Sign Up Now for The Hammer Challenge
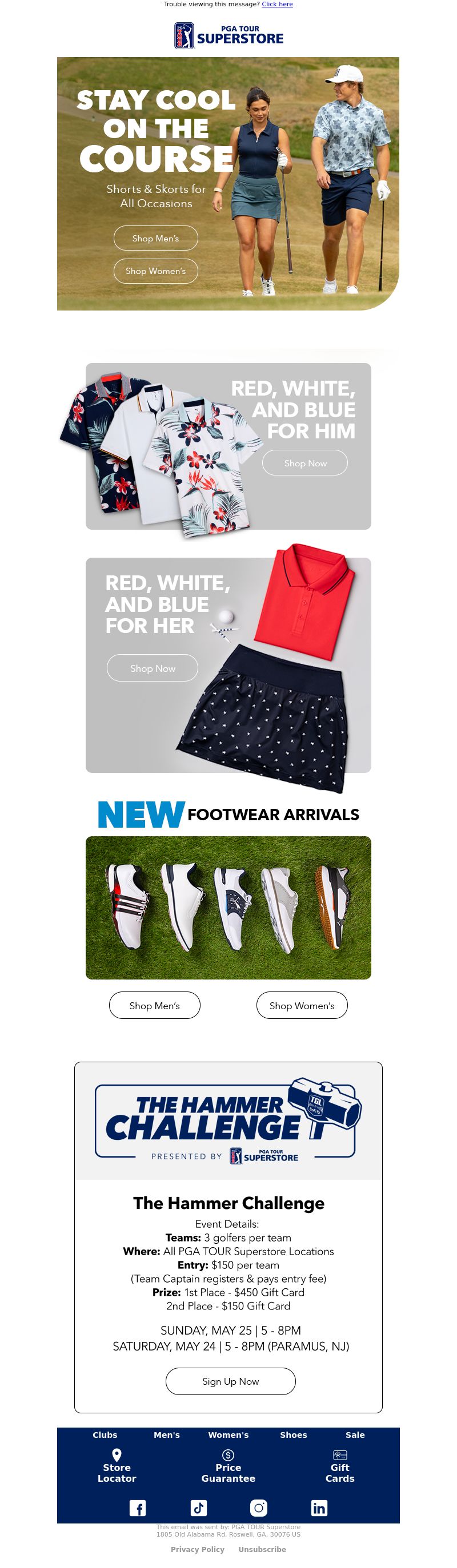 (x=230, y=1381)
